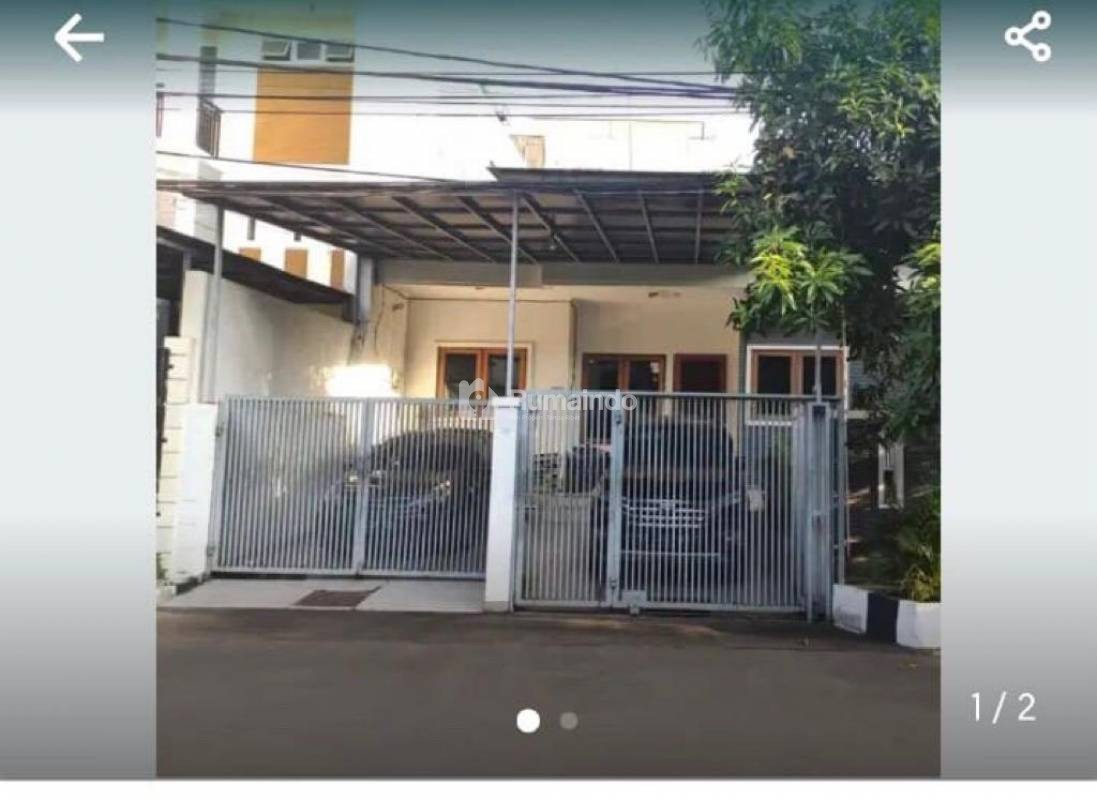Share this property listing
The width and height of the screenshot is (1097, 800).
(x=1028, y=37)
